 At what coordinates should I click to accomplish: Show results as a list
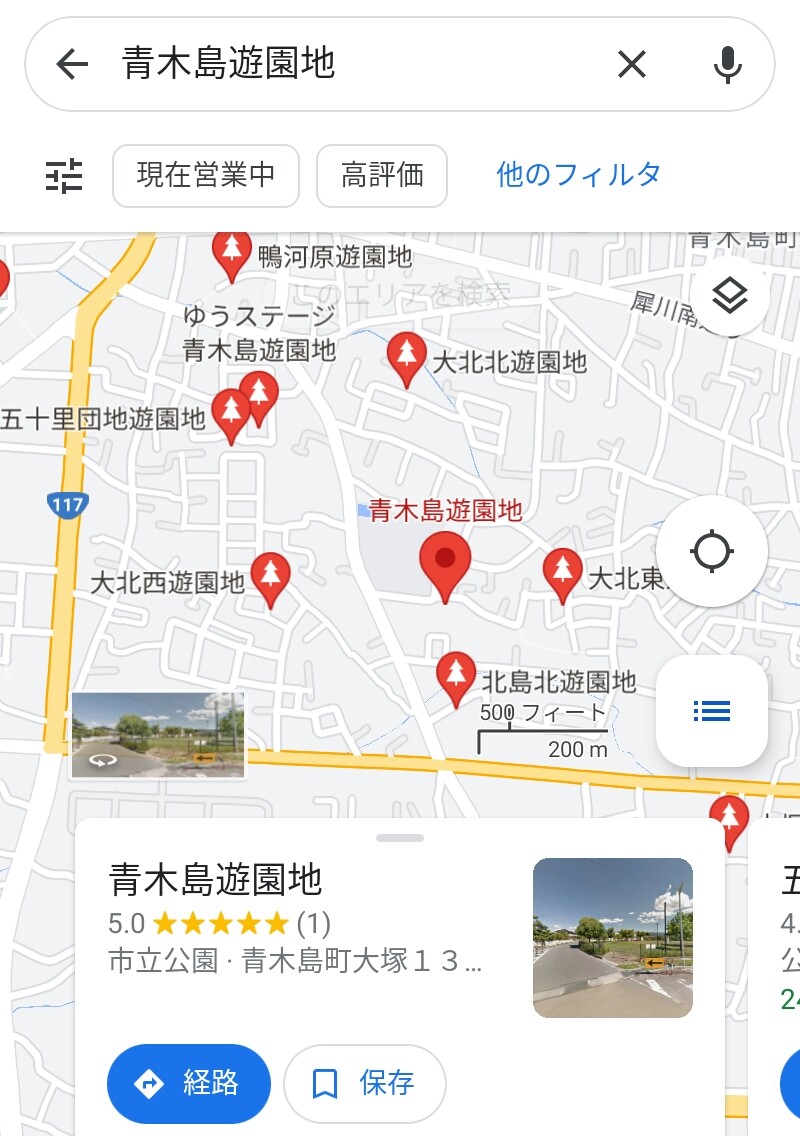pyautogui.click(x=712, y=711)
